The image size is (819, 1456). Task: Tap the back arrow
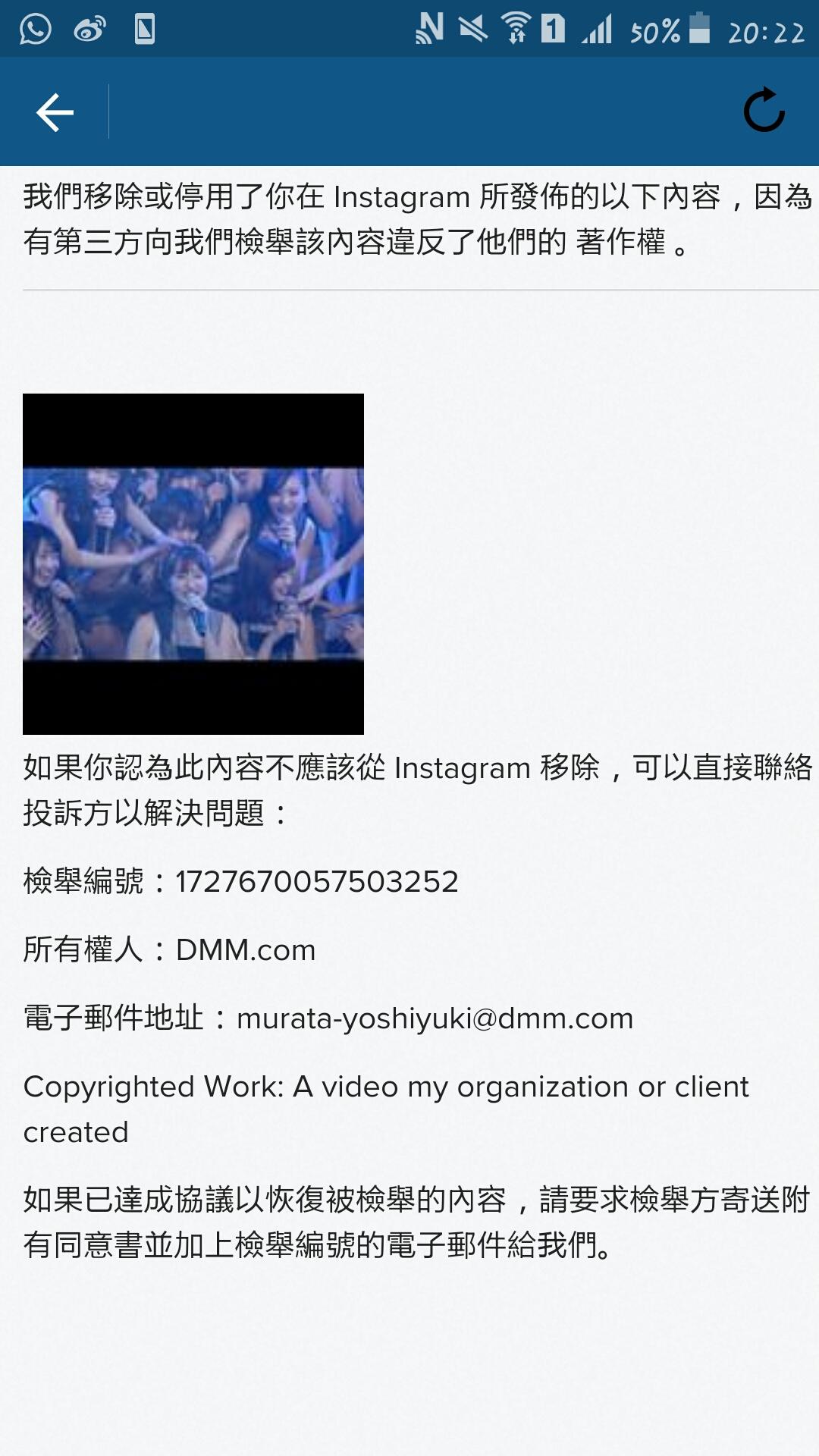(55, 112)
